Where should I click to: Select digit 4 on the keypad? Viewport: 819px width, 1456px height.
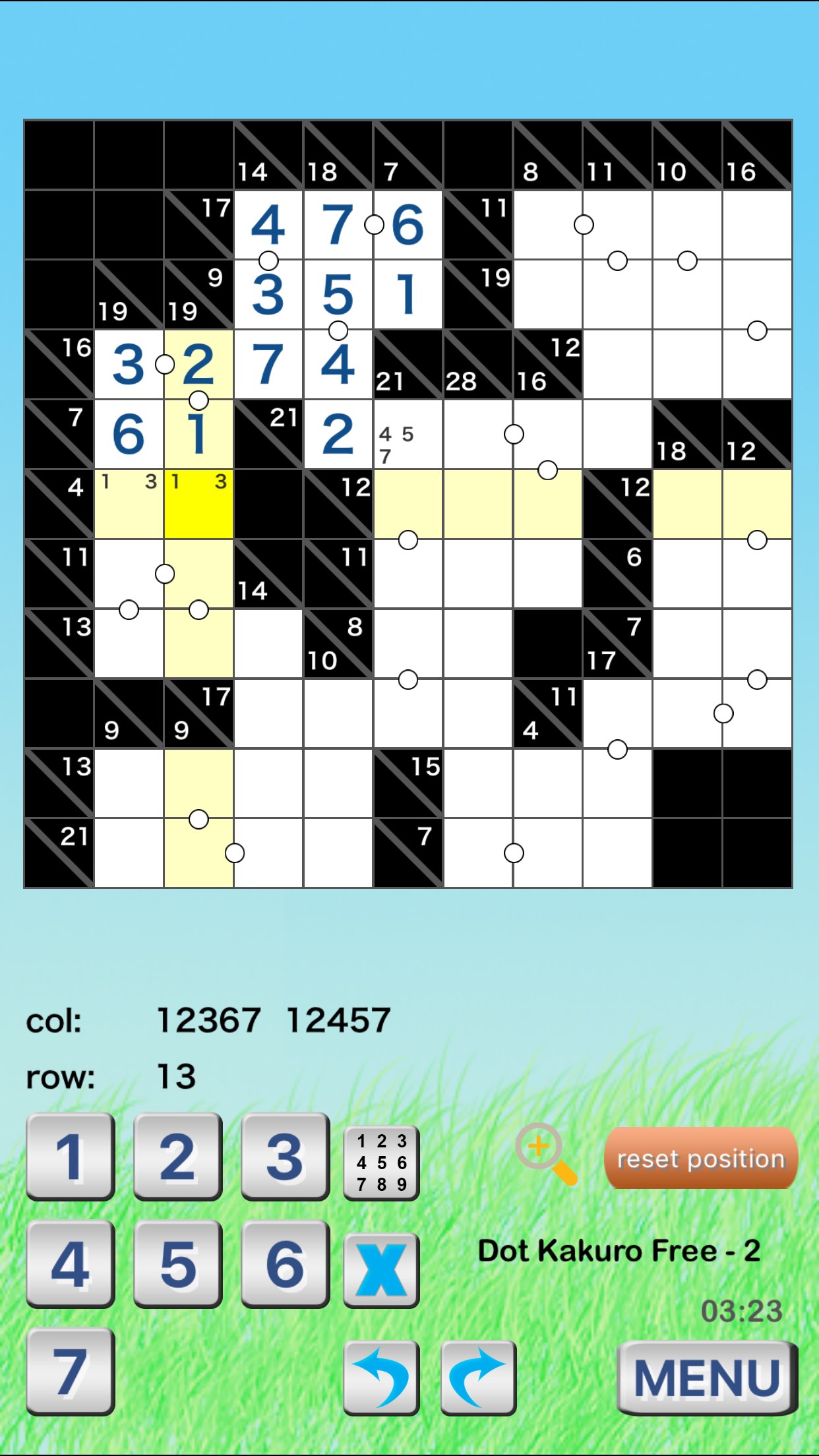pos(70,1263)
